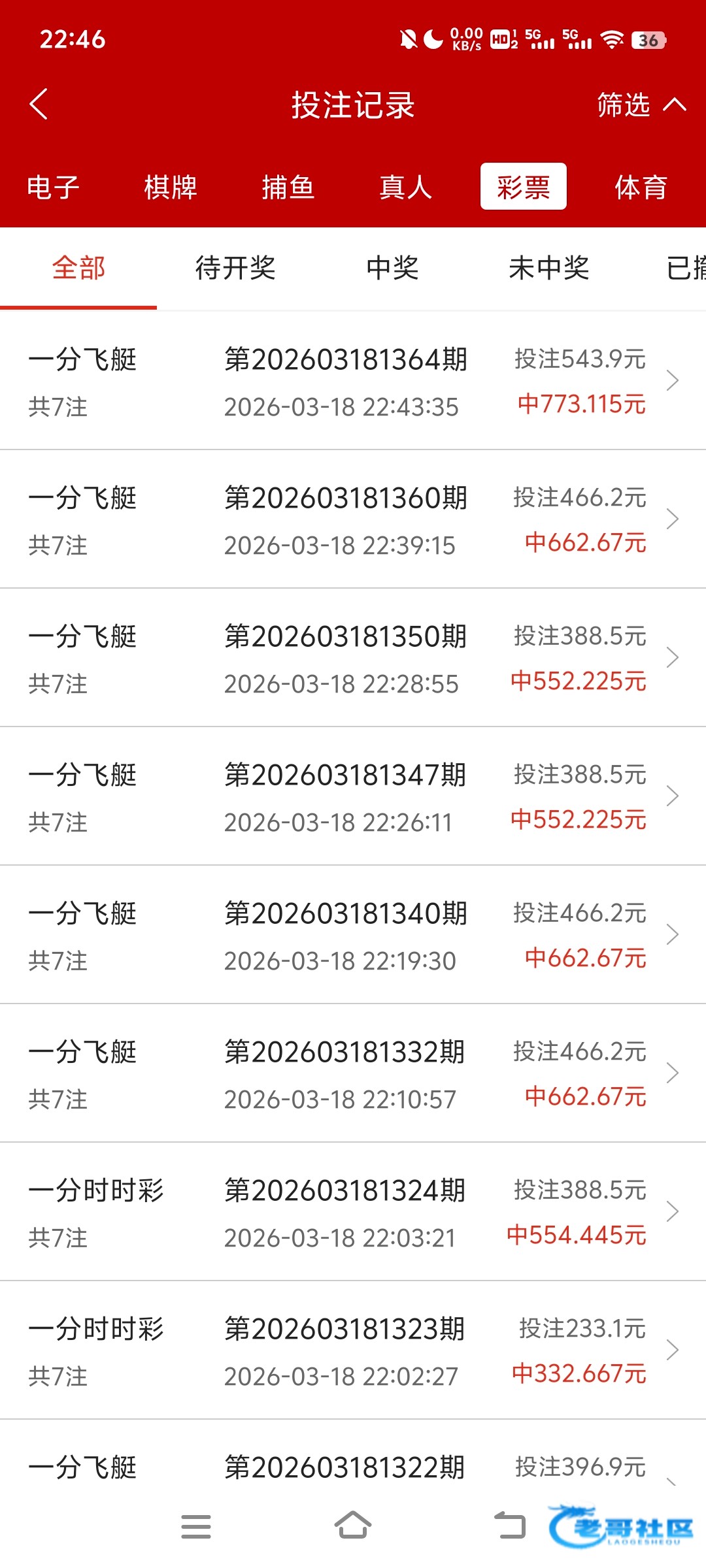Screen dimensions: 706x1568
Task: Select the 体育 category tab
Action: (x=641, y=188)
